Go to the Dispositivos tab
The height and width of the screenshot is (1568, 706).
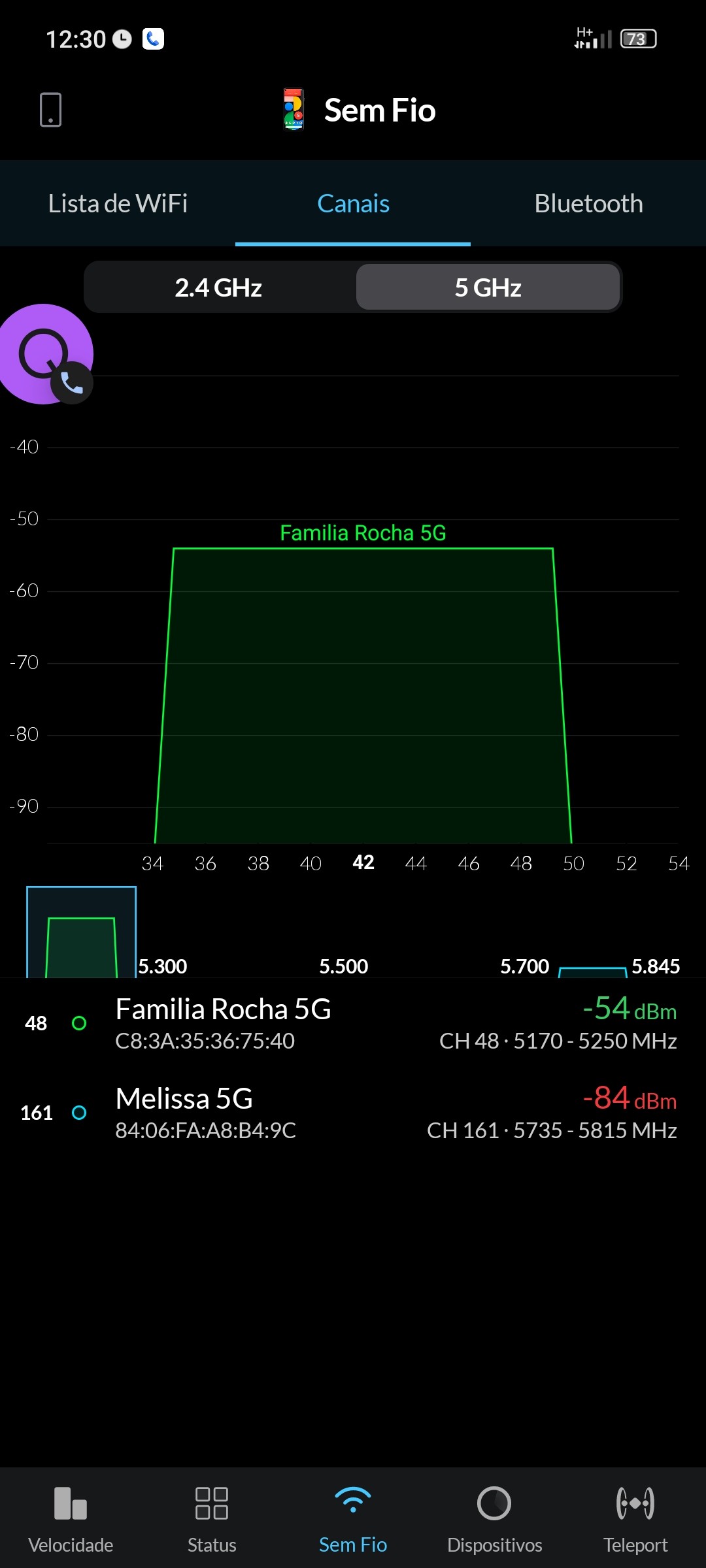tap(494, 1517)
